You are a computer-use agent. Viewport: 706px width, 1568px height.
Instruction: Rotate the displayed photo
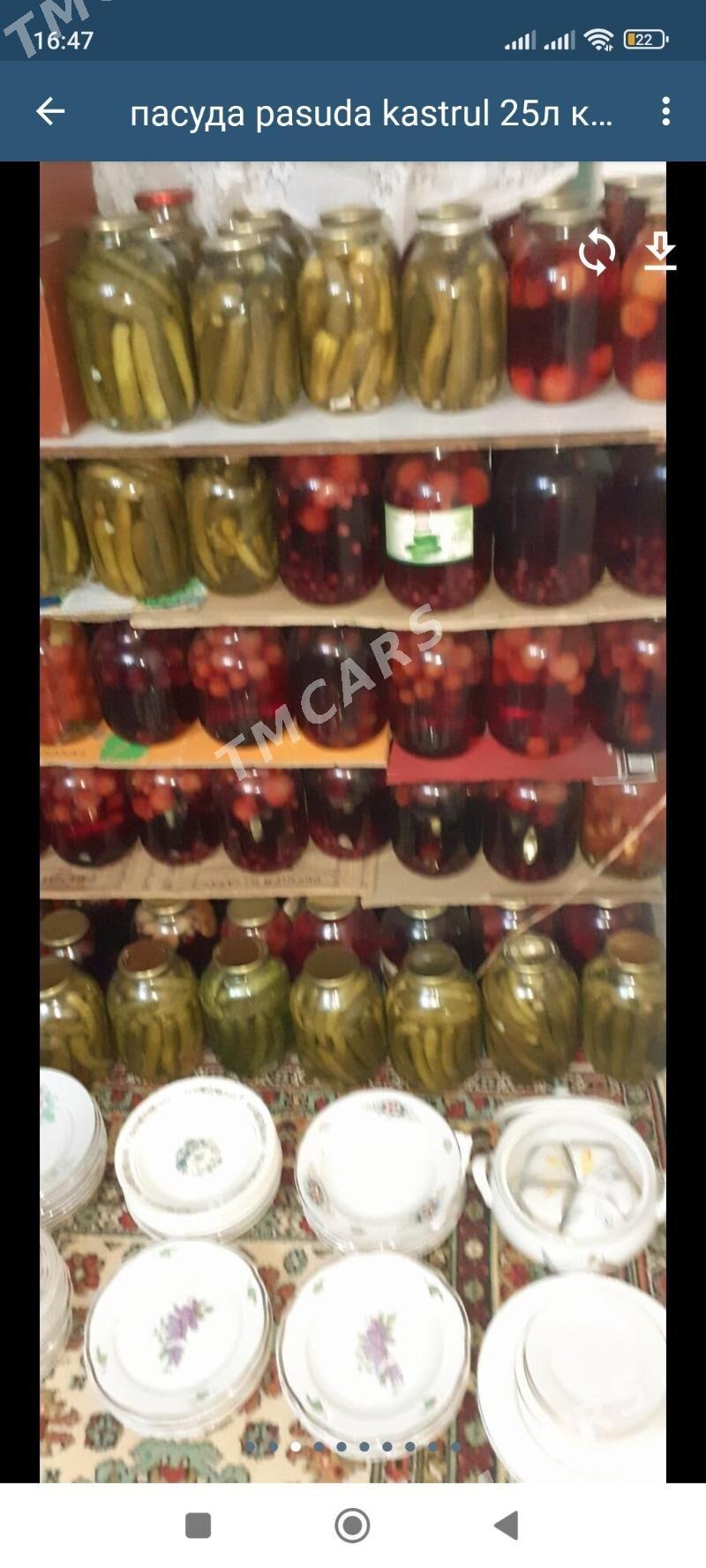click(597, 252)
